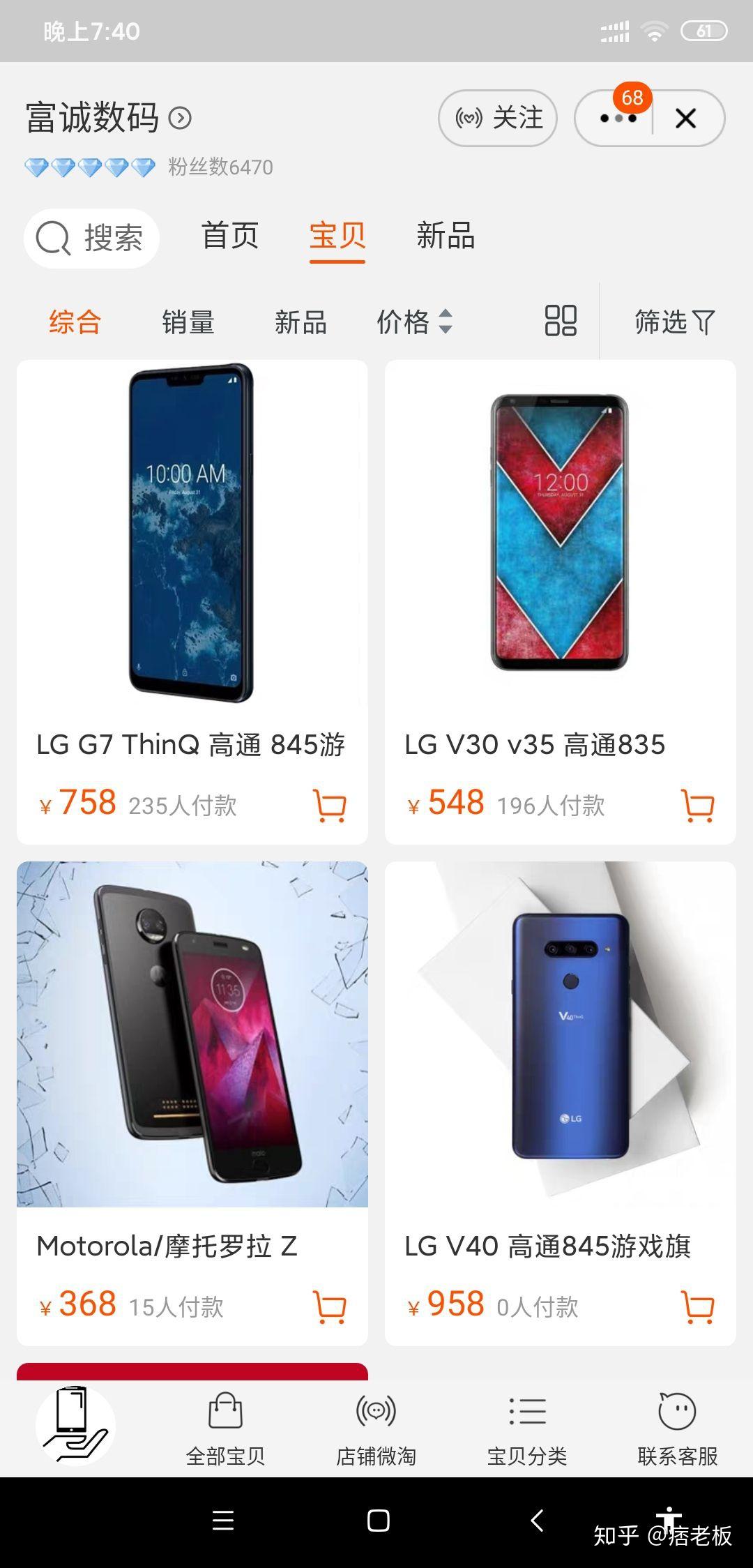Switch to the 首页 tab
Screen dimensions: 753x1568
[230, 236]
